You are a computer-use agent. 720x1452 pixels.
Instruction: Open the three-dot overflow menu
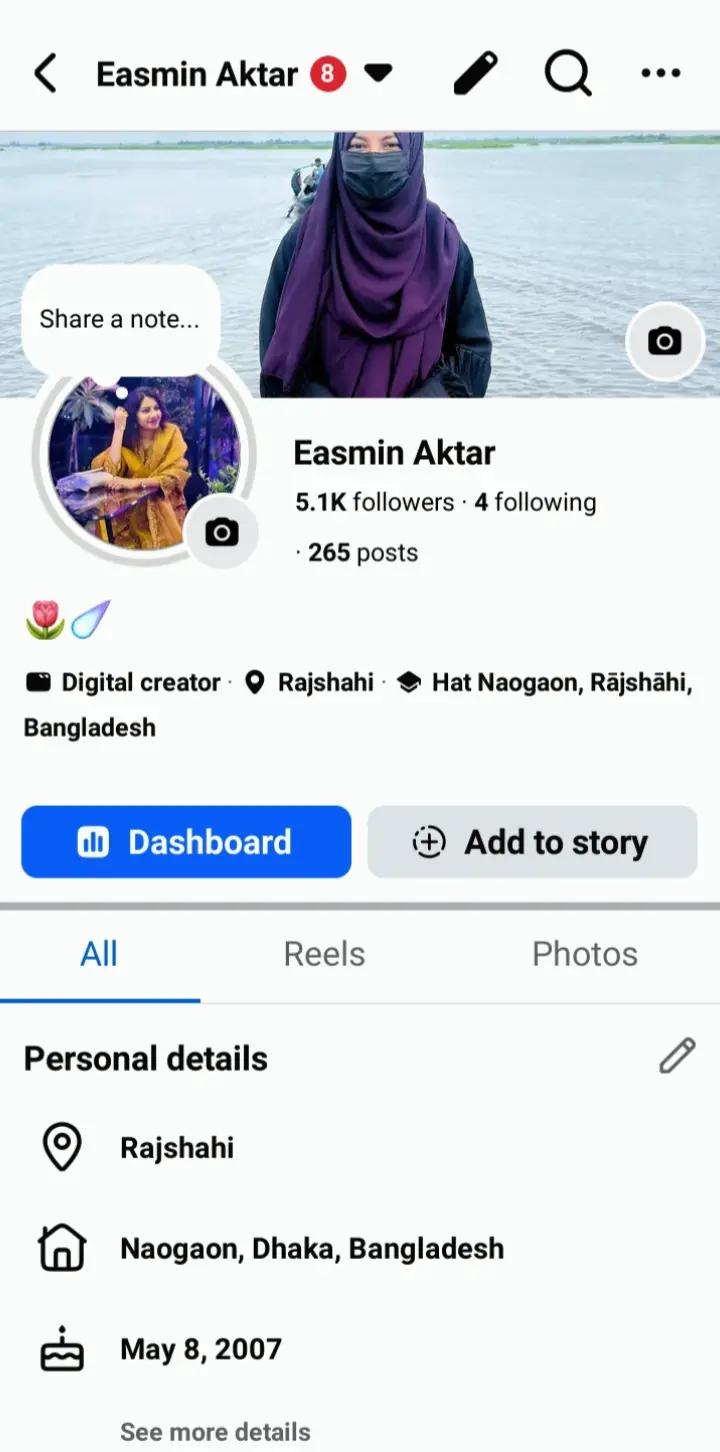pos(661,73)
